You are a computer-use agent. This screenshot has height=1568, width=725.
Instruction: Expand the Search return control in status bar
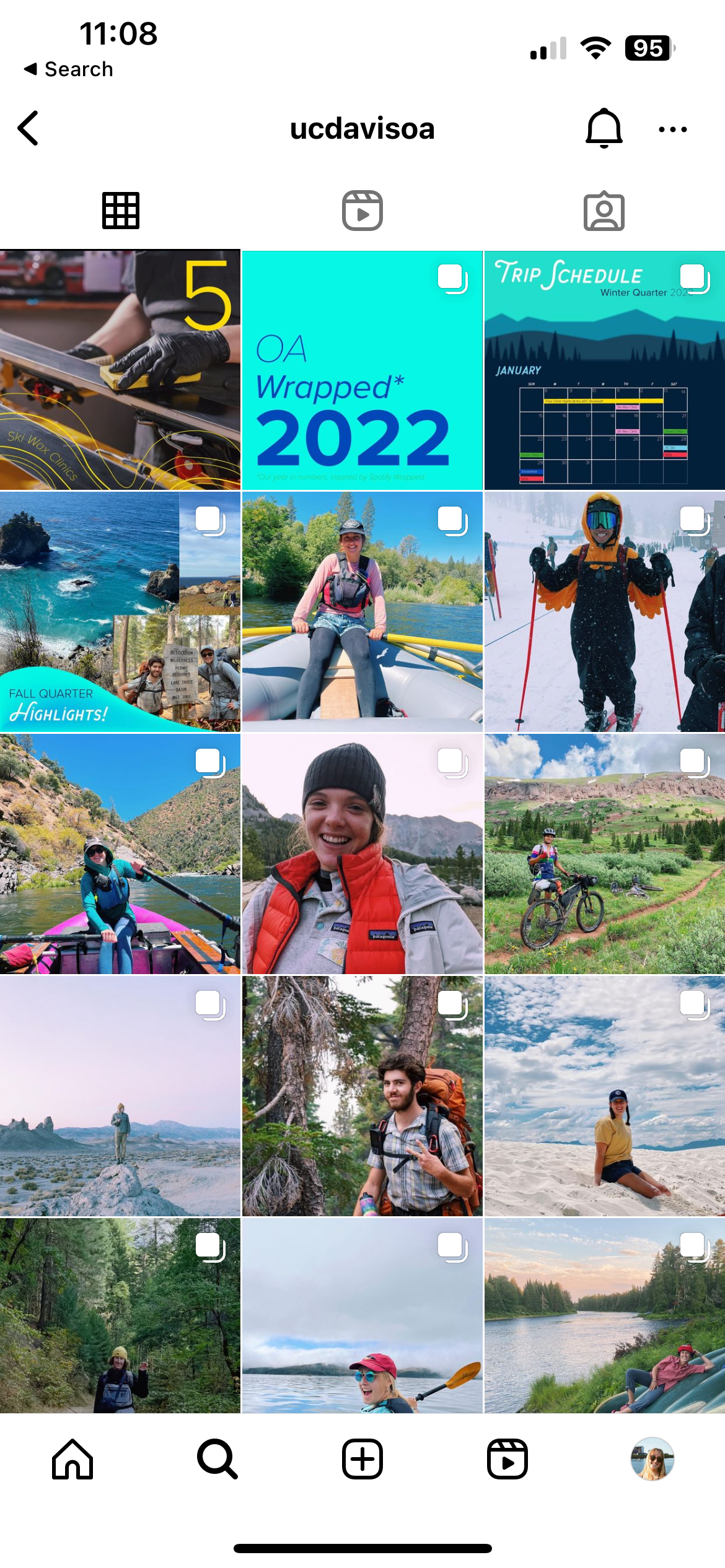click(x=68, y=69)
